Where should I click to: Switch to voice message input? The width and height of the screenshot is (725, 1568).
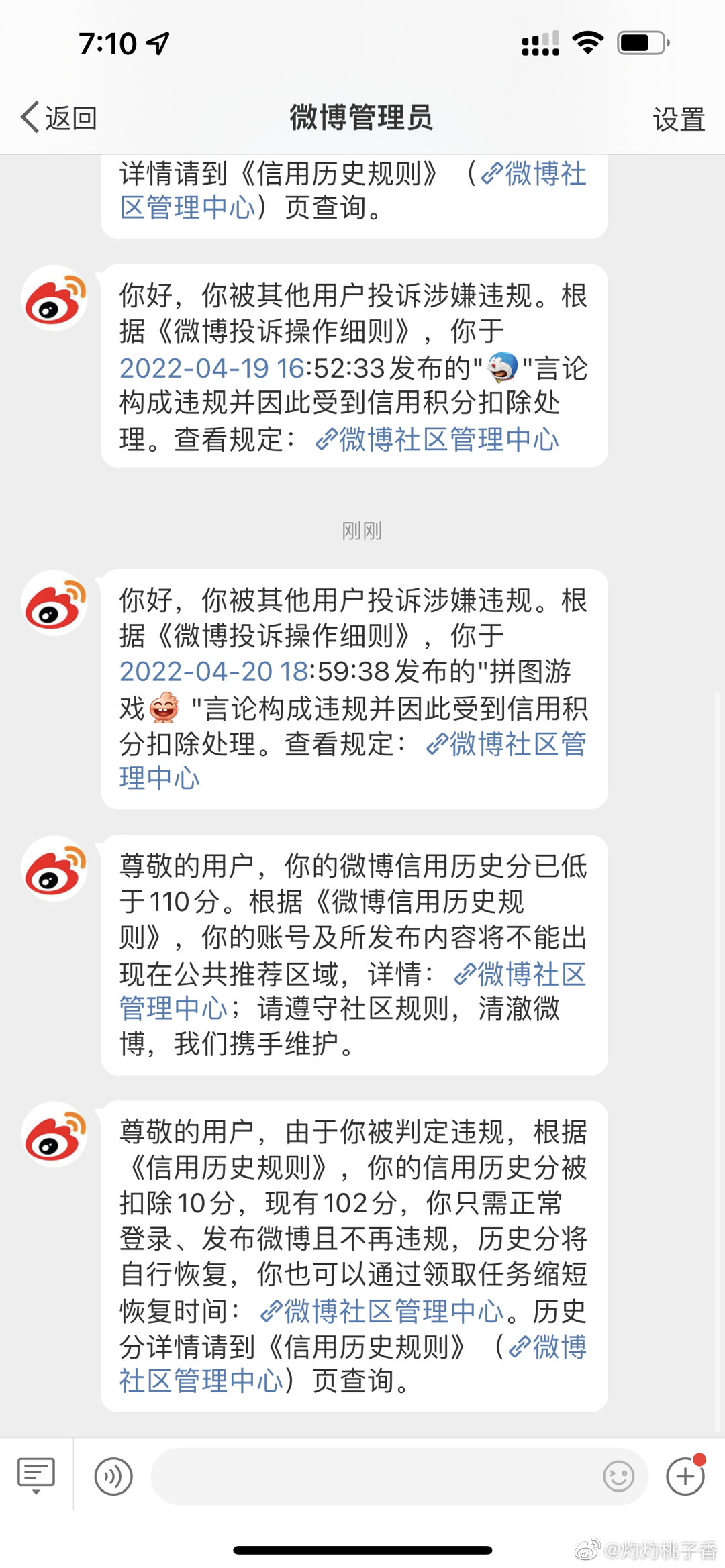point(113,1476)
